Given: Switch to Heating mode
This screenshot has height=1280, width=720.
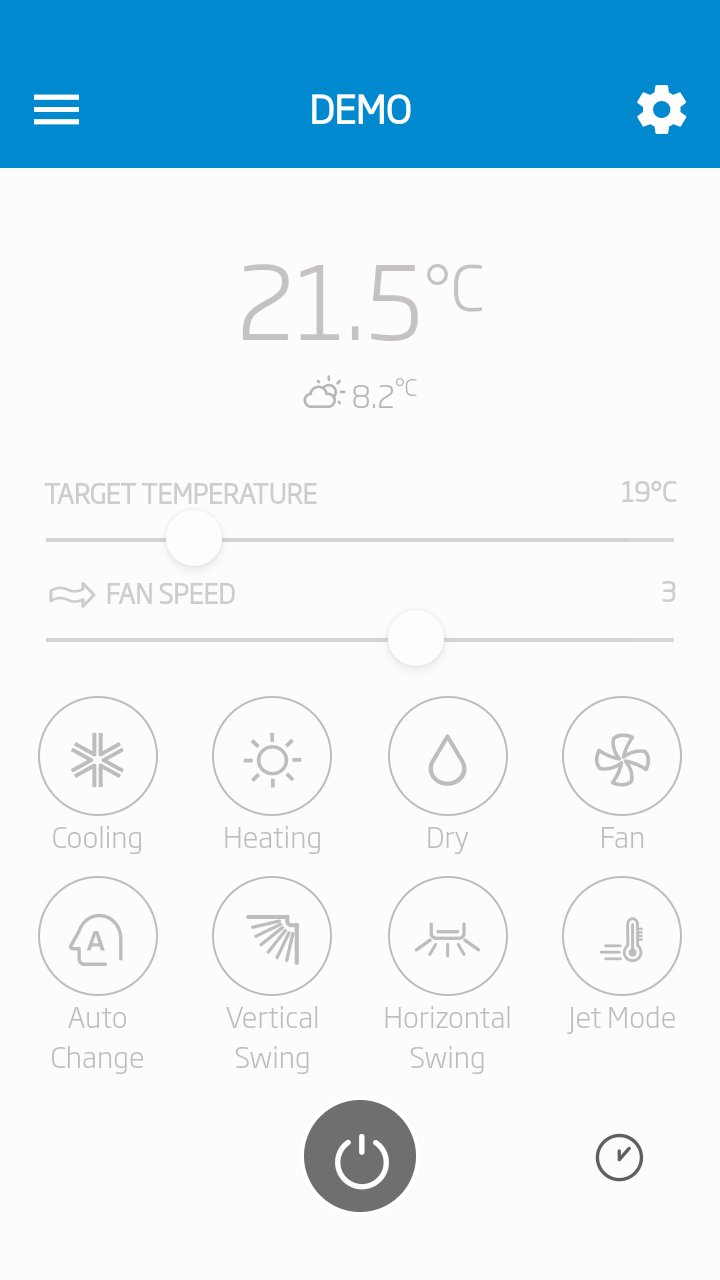Looking at the screenshot, I should click(x=272, y=757).
